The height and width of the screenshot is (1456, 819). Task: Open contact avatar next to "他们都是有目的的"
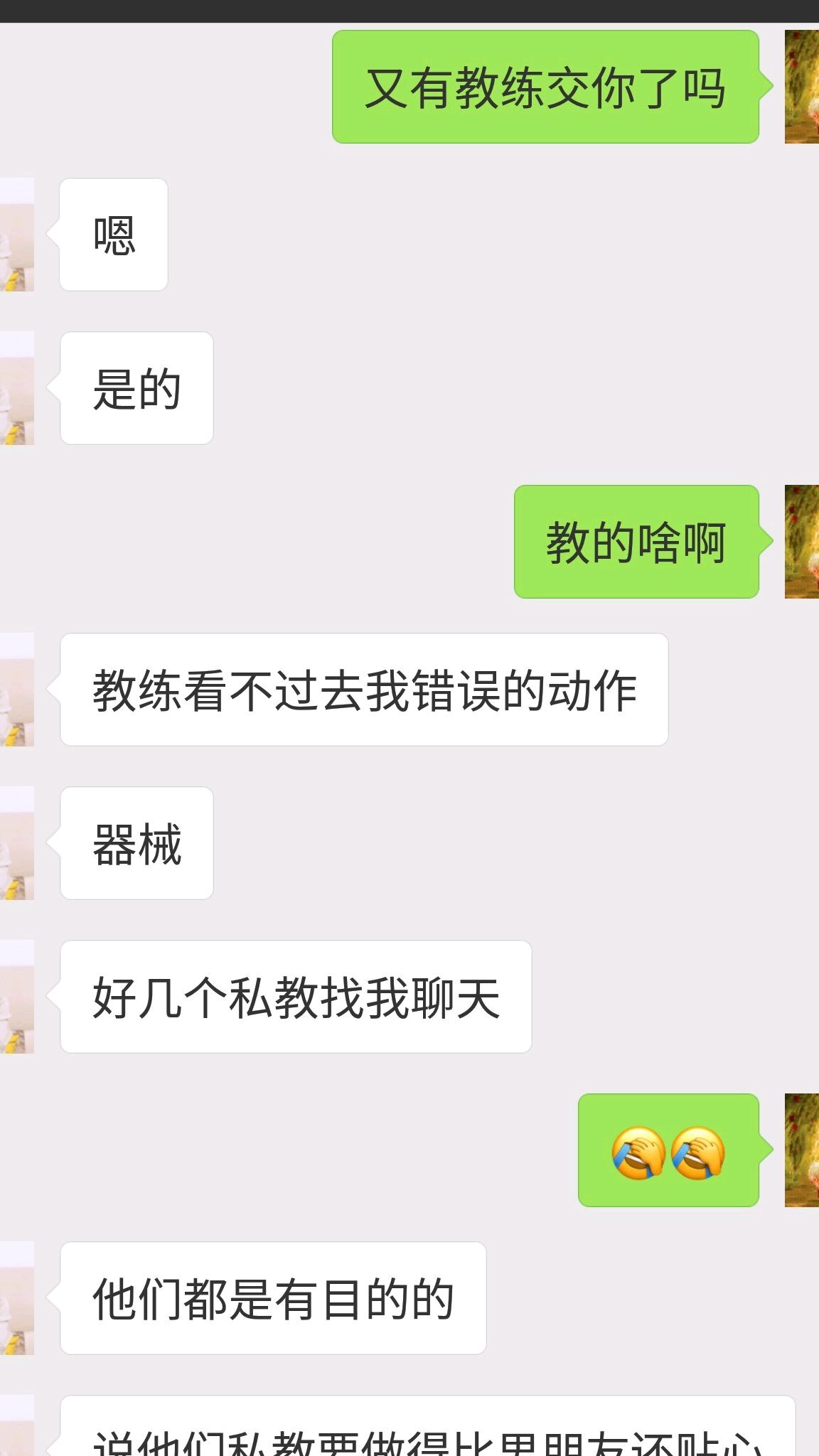(17, 1298)
